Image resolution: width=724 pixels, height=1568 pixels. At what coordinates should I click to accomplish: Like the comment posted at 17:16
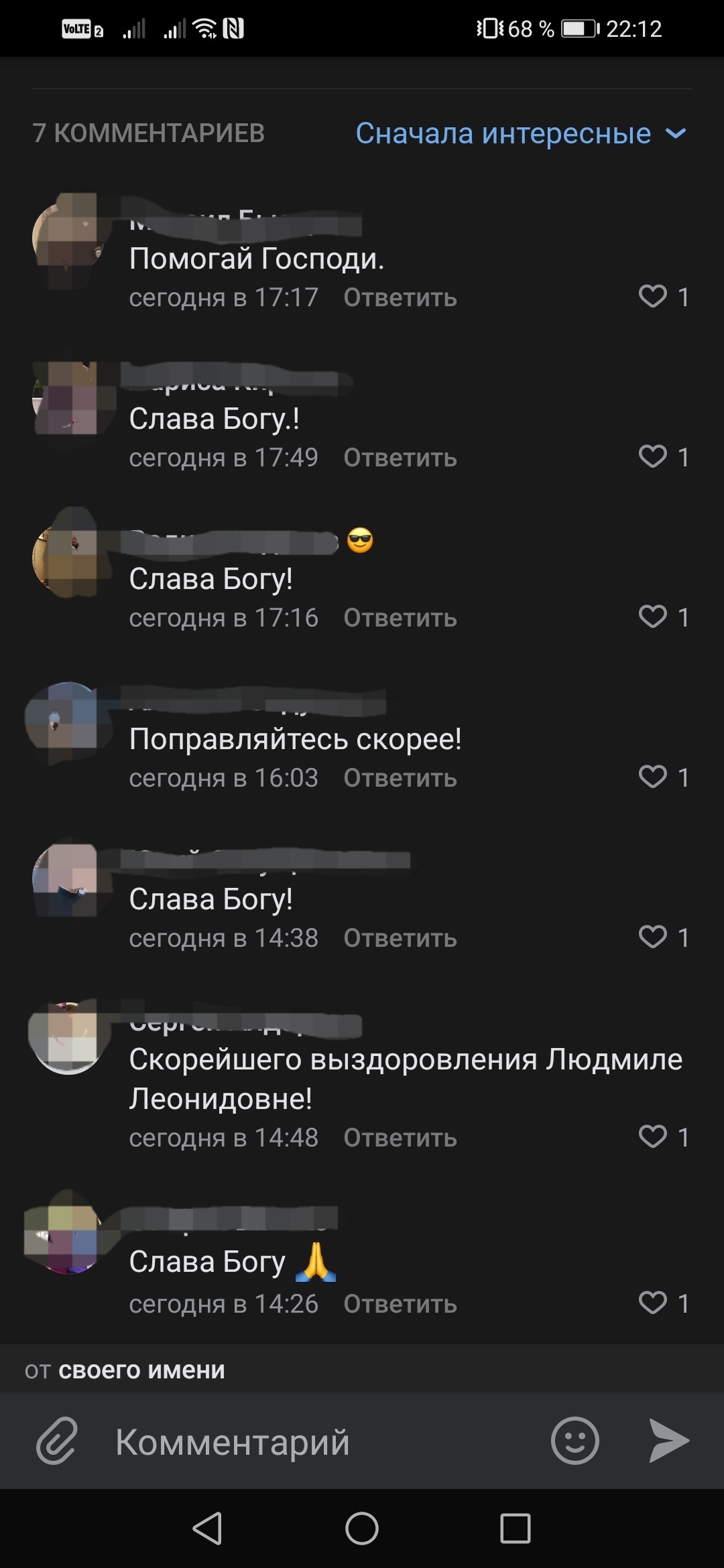[x=653, y=616]
